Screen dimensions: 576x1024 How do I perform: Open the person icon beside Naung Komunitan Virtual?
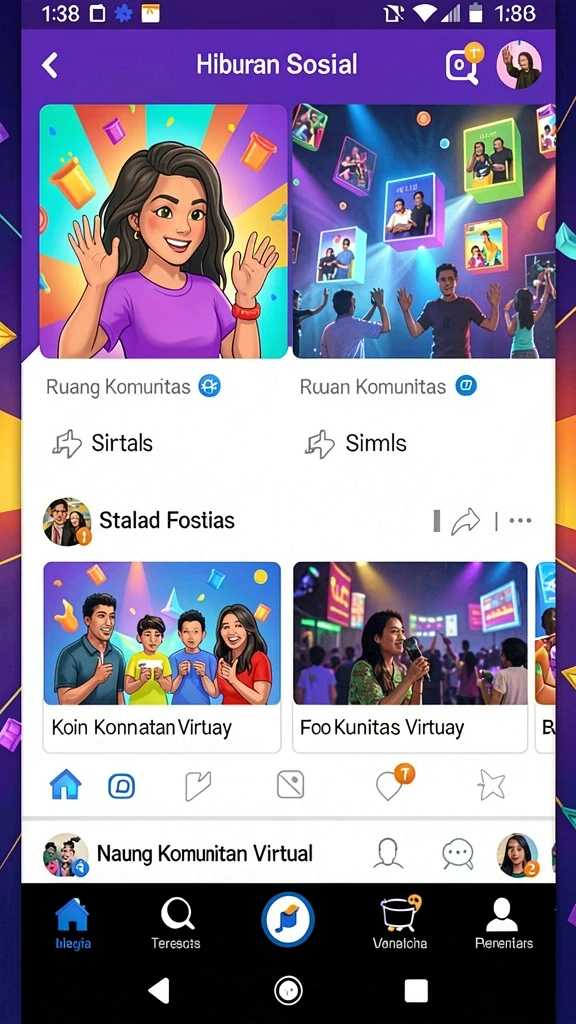click(388, 854)
